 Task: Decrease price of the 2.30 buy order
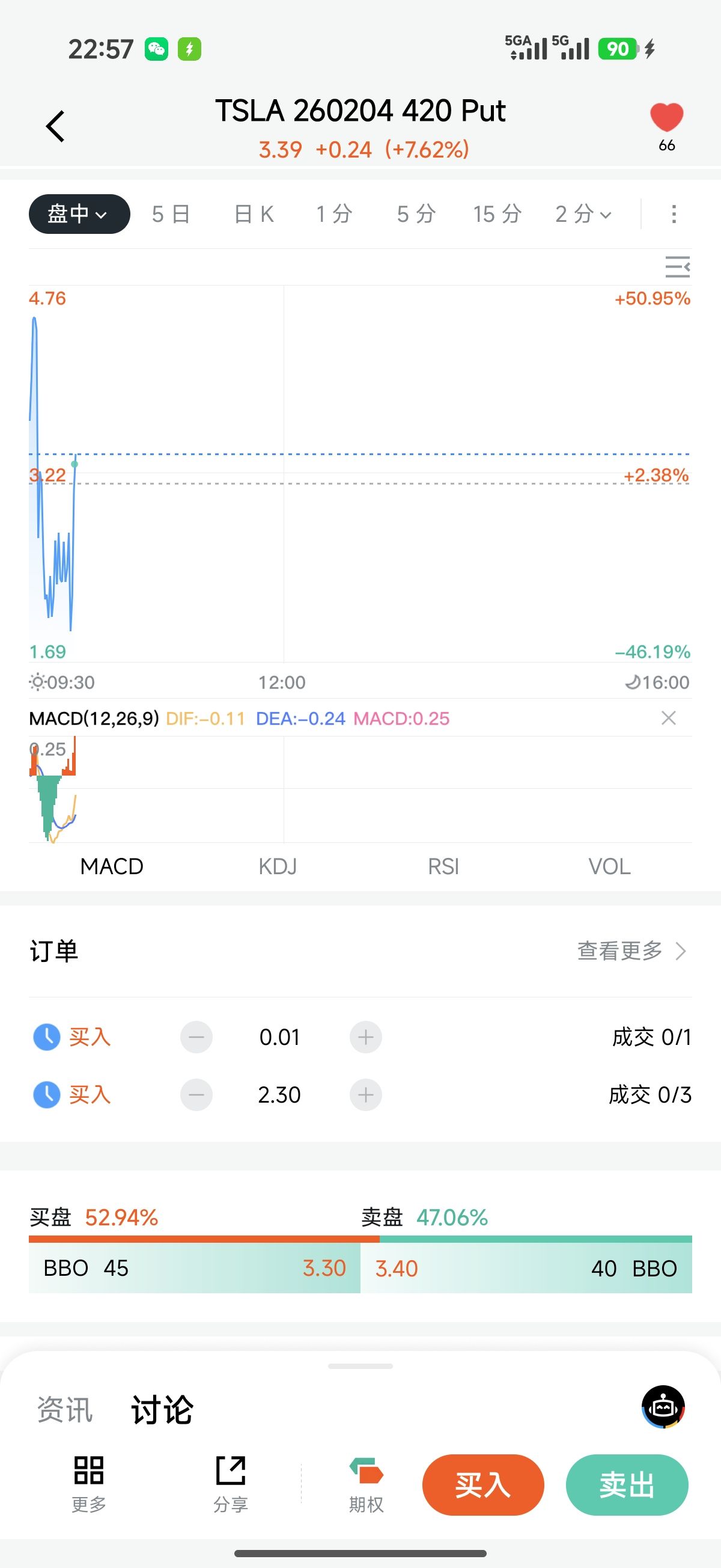point(196,1095)
